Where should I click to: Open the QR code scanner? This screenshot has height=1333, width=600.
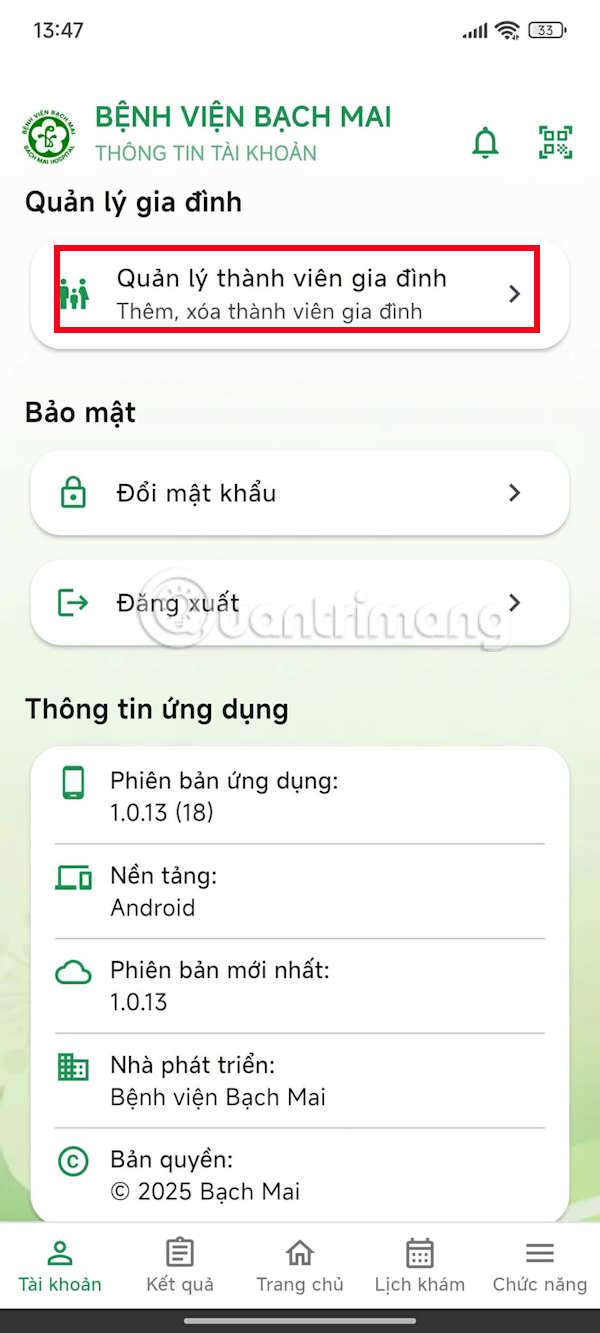[555, 143]
